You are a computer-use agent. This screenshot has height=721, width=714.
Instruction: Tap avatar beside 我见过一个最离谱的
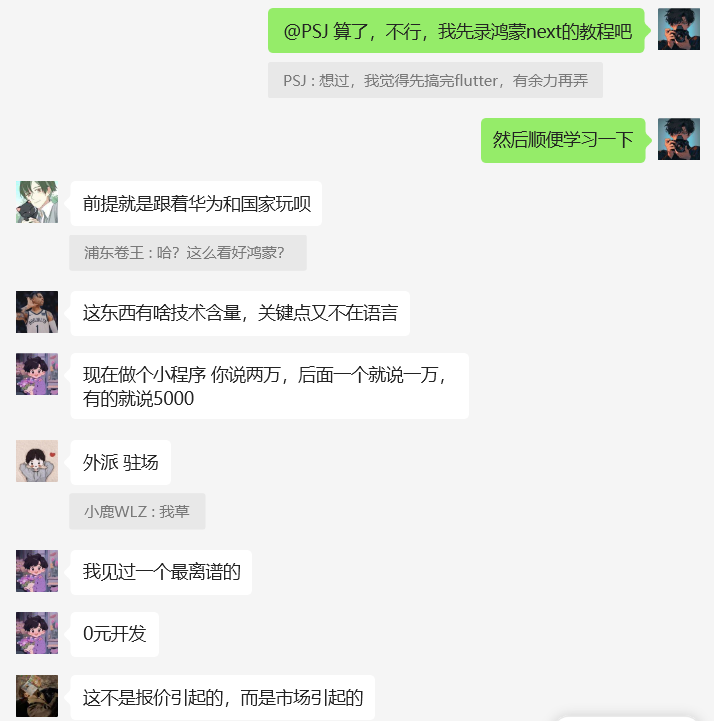point(37,571)
